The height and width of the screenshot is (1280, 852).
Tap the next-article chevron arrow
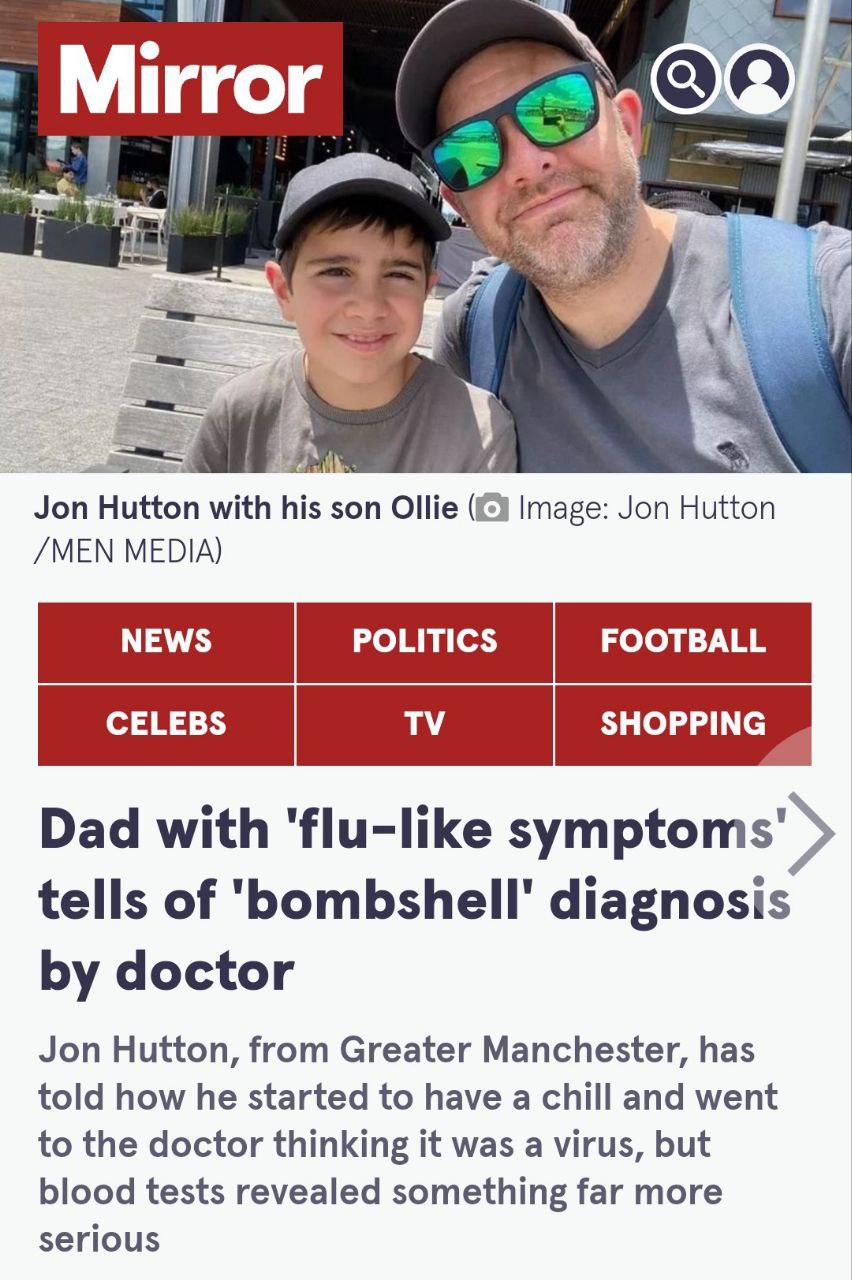coord(811,833)
